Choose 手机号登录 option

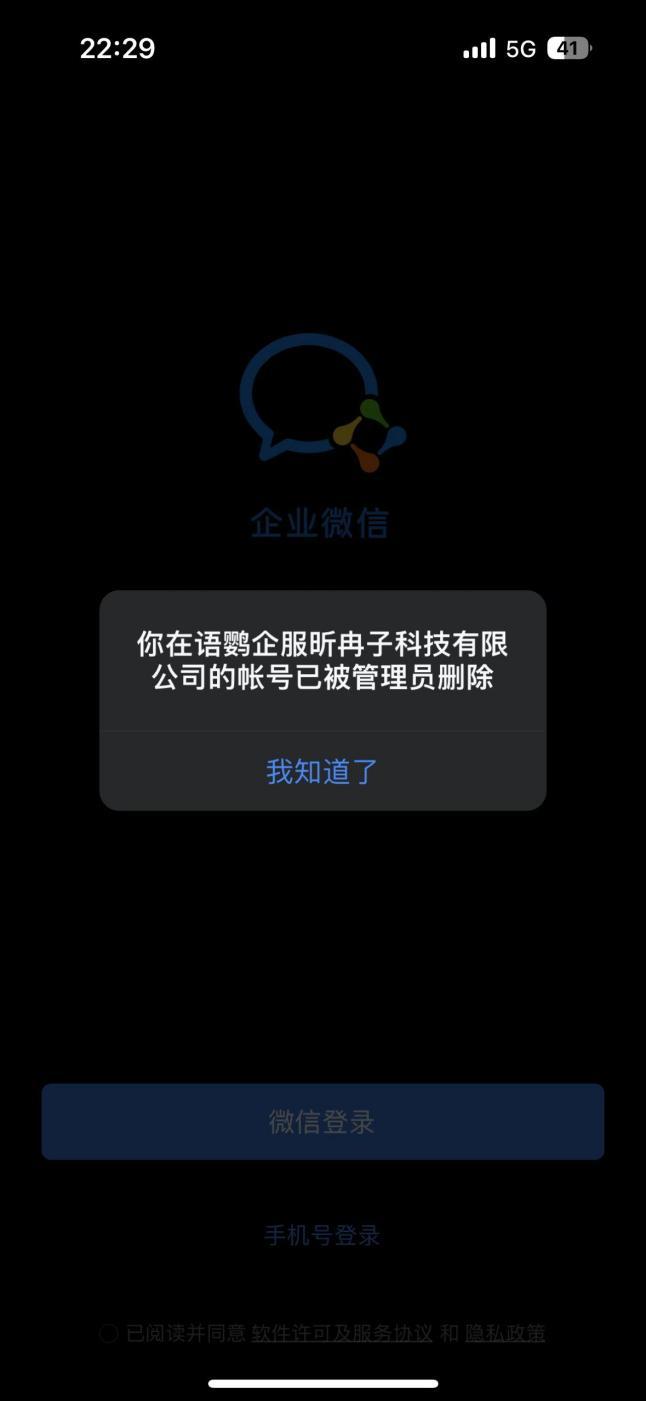[x=322, y=1236]
